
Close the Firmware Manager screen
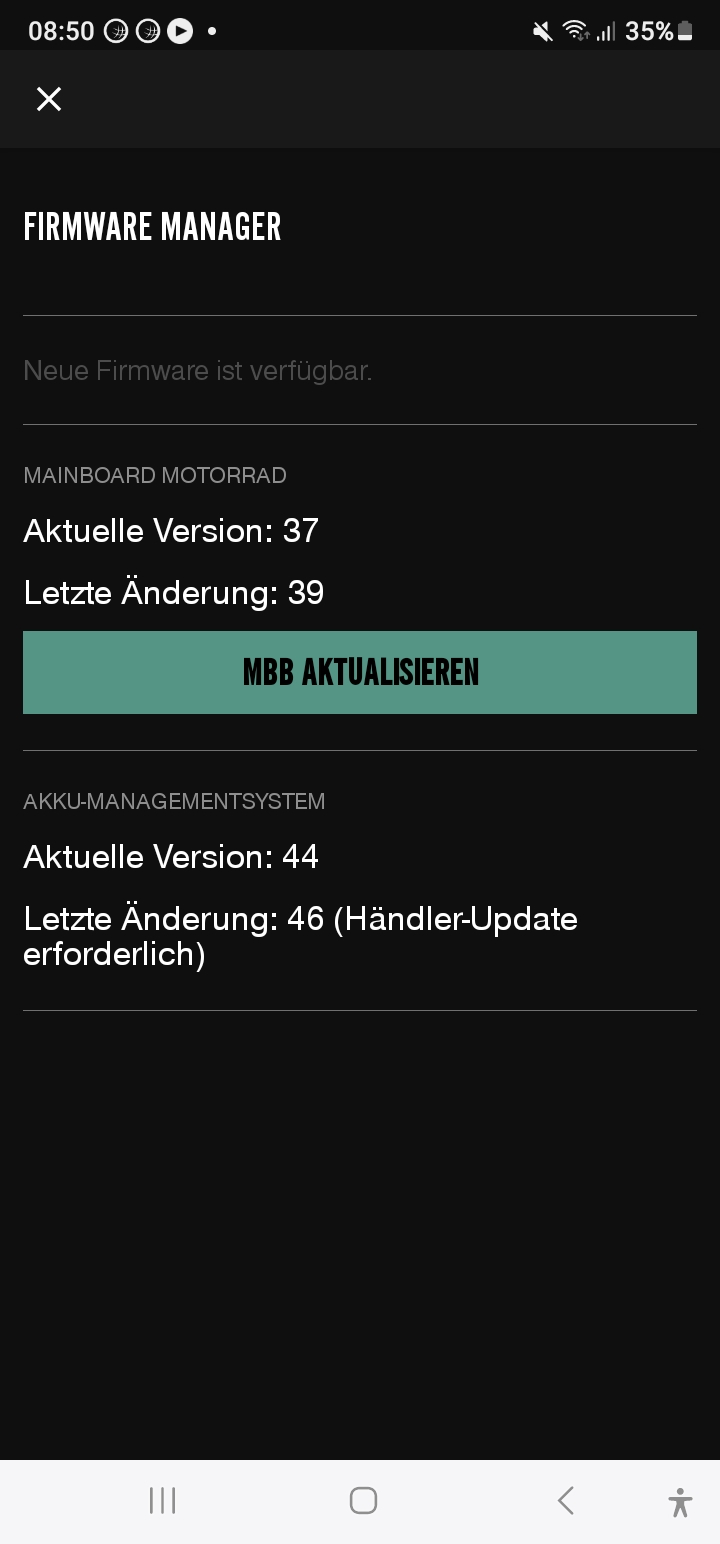[x=49, y=99]
